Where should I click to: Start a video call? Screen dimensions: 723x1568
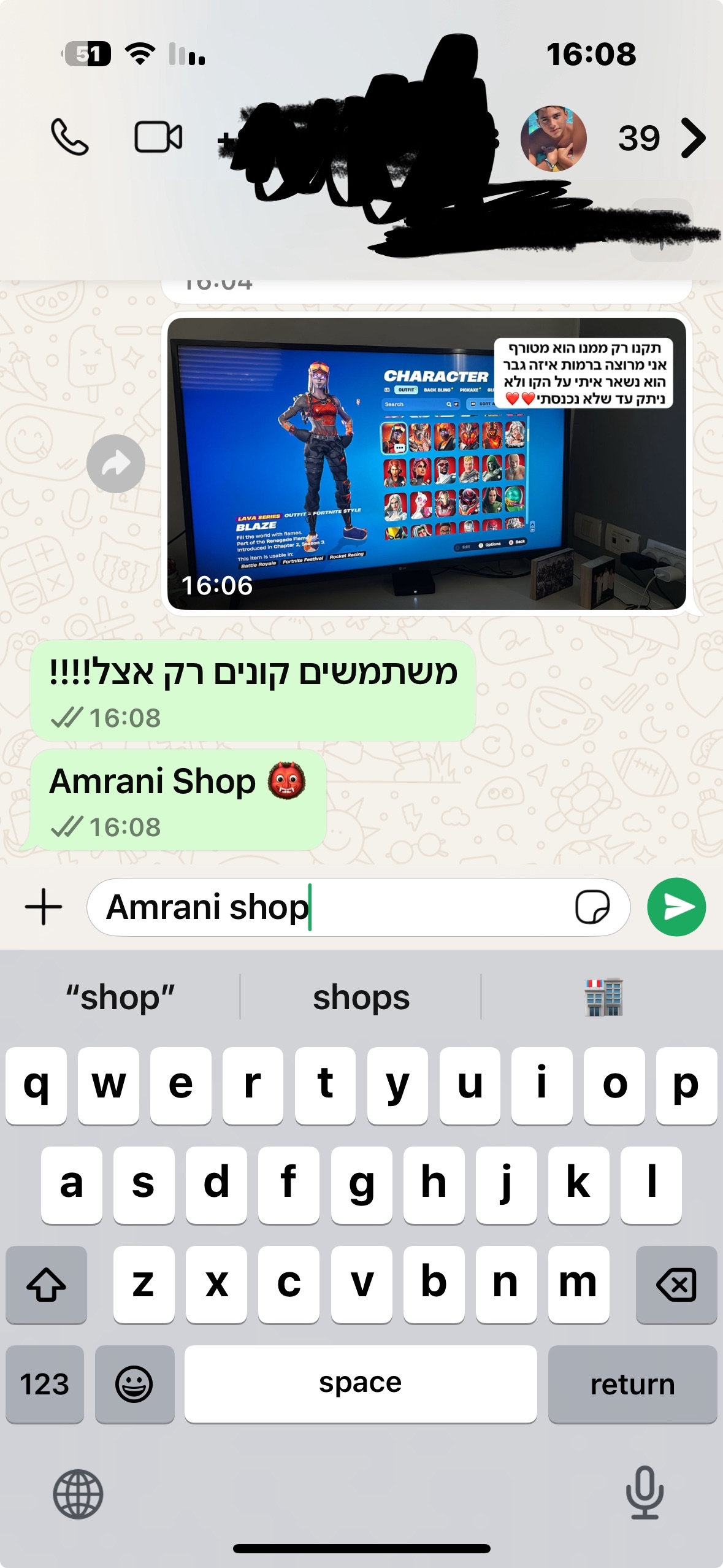pyautogui.click(x=158, y=137)
